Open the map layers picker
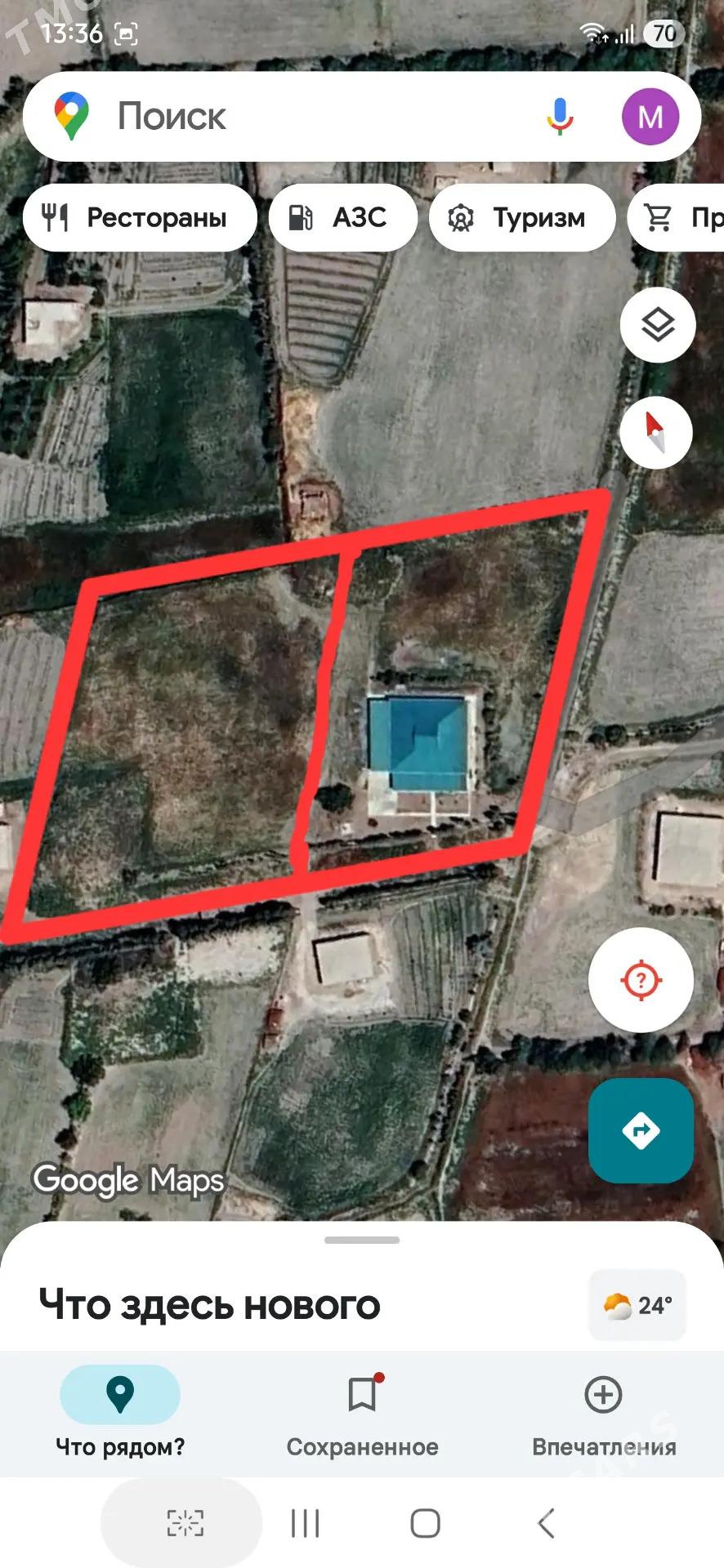724x1568 pixels. [657, 324]
